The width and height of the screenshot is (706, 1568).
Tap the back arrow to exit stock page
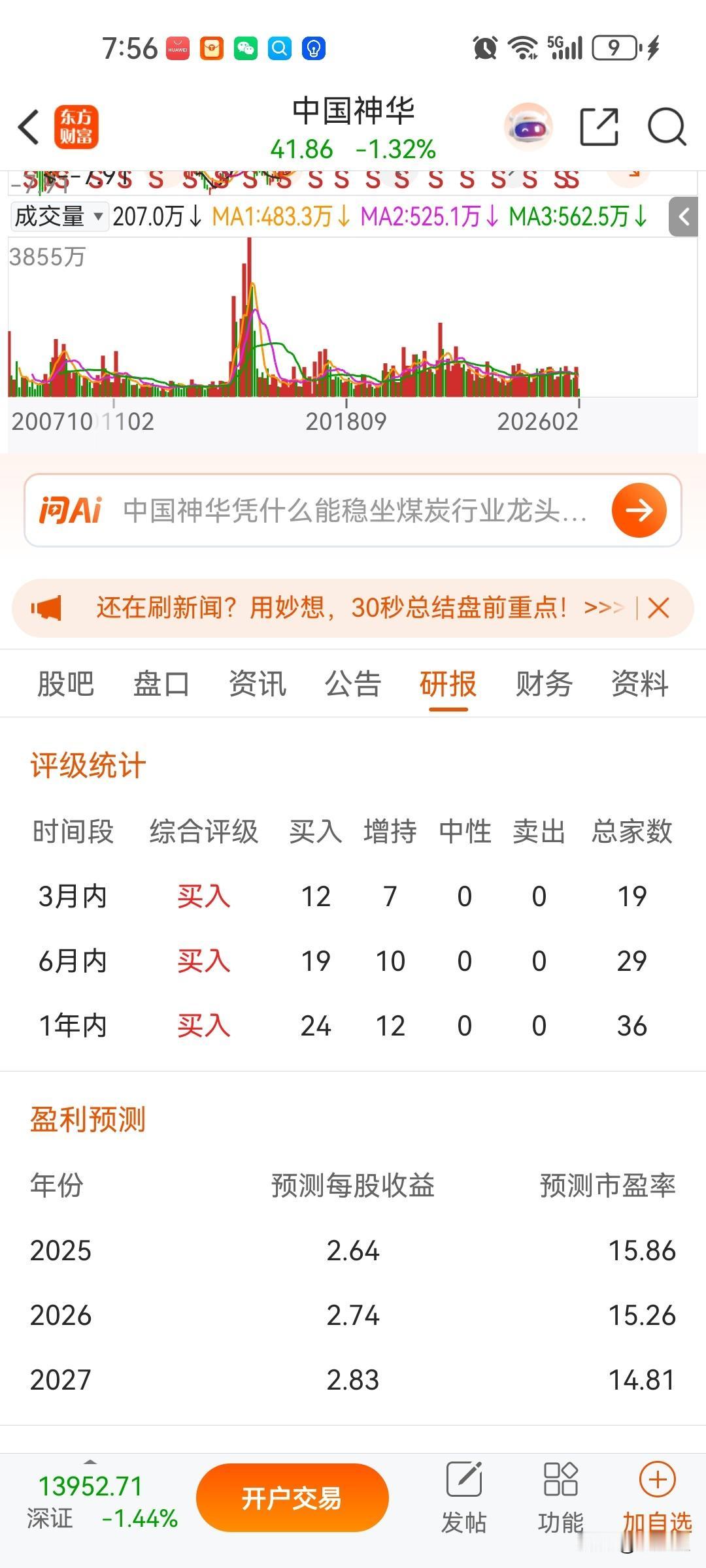29,127
